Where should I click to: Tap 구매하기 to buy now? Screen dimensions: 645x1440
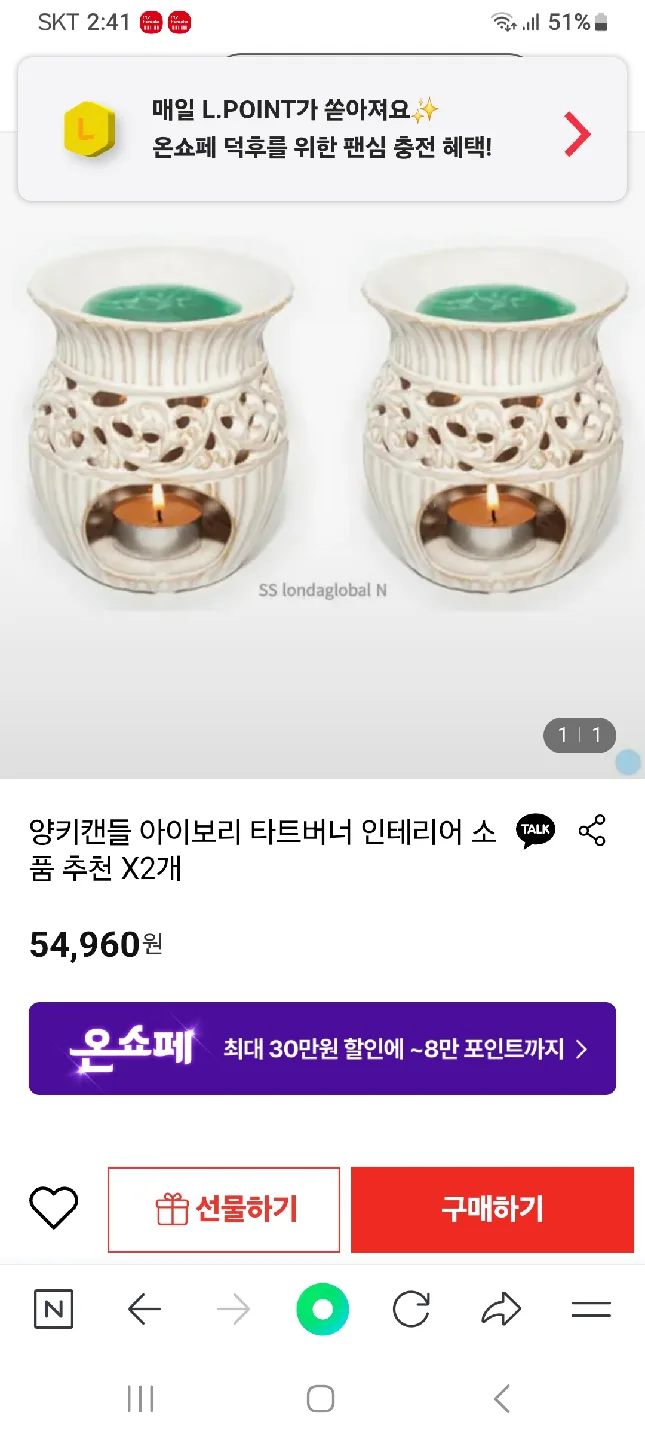tap(492, 1209)
